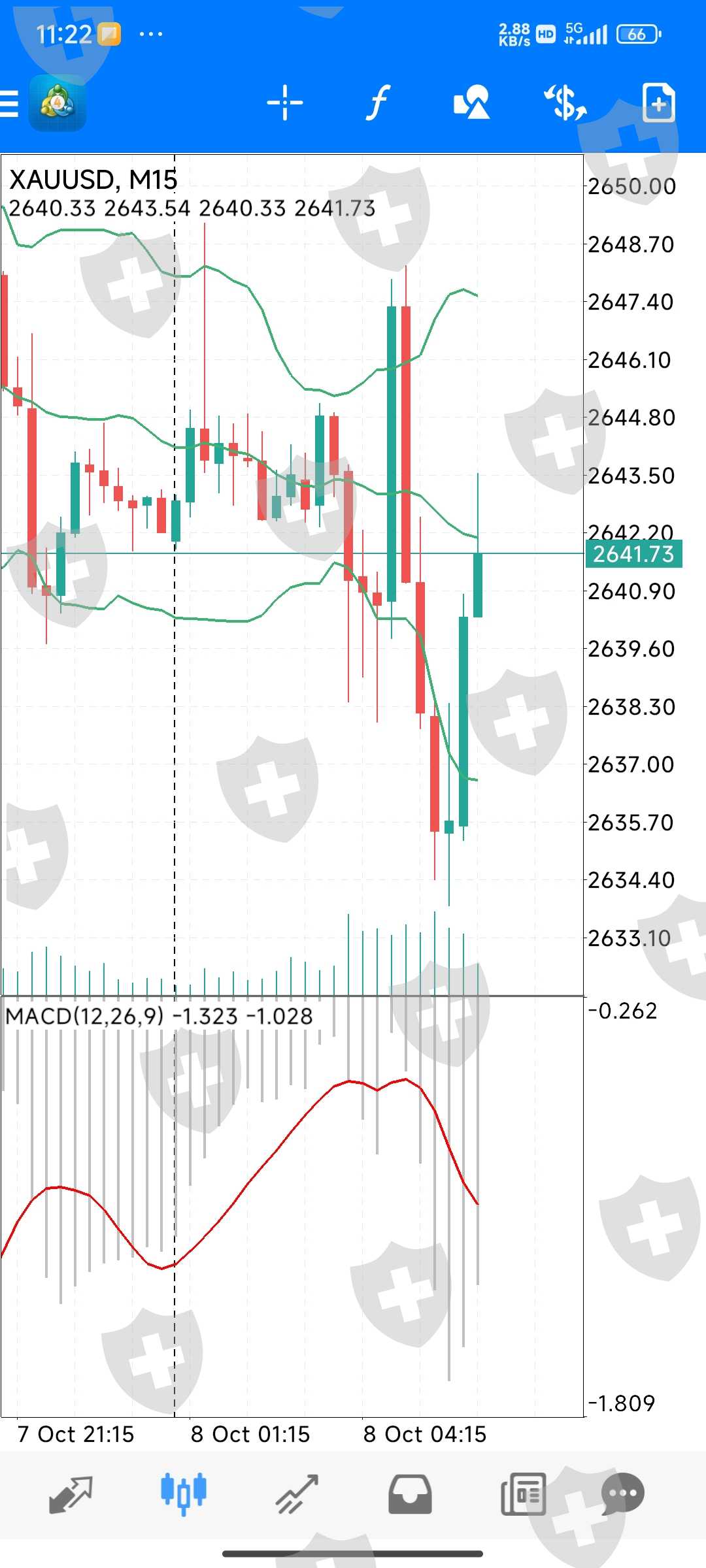Select the Chart candlestick tab
Image resolution: width=706 pixels, height=1568 pixels.
coord(184,1494)
